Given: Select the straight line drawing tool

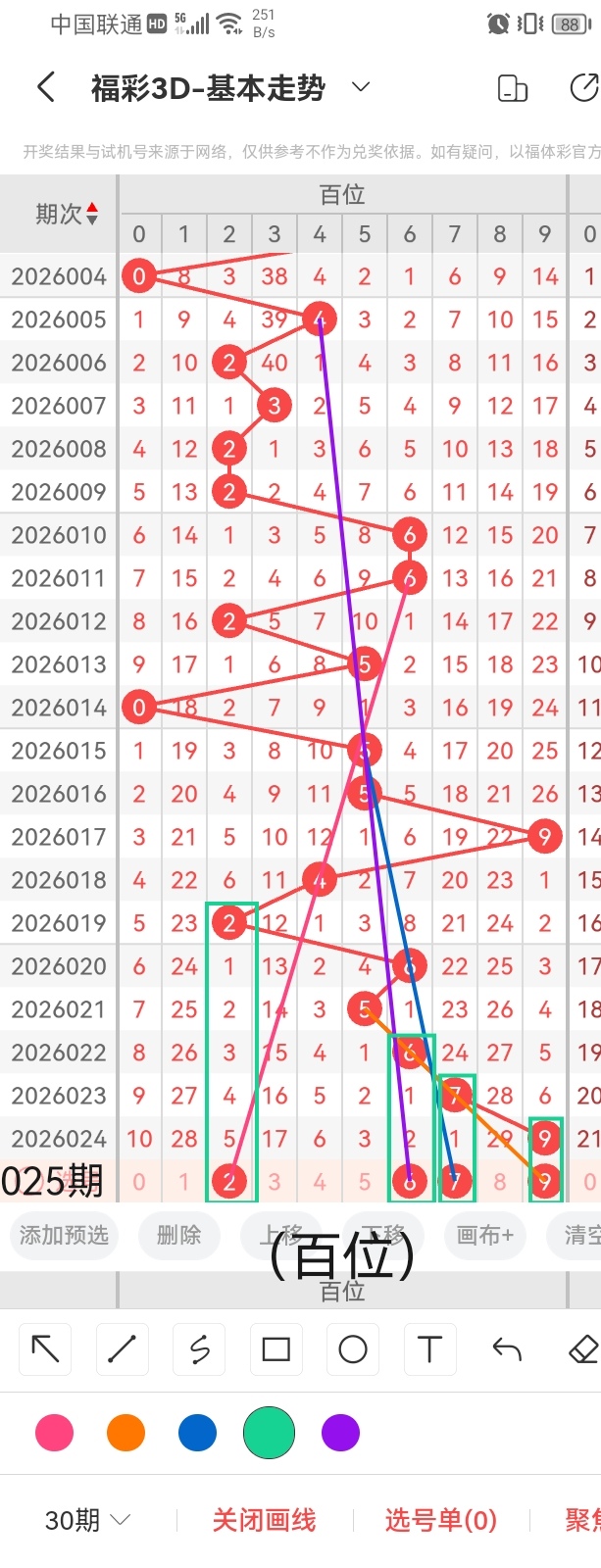Looking at the screenshot, I should [x=122, y=1349].
